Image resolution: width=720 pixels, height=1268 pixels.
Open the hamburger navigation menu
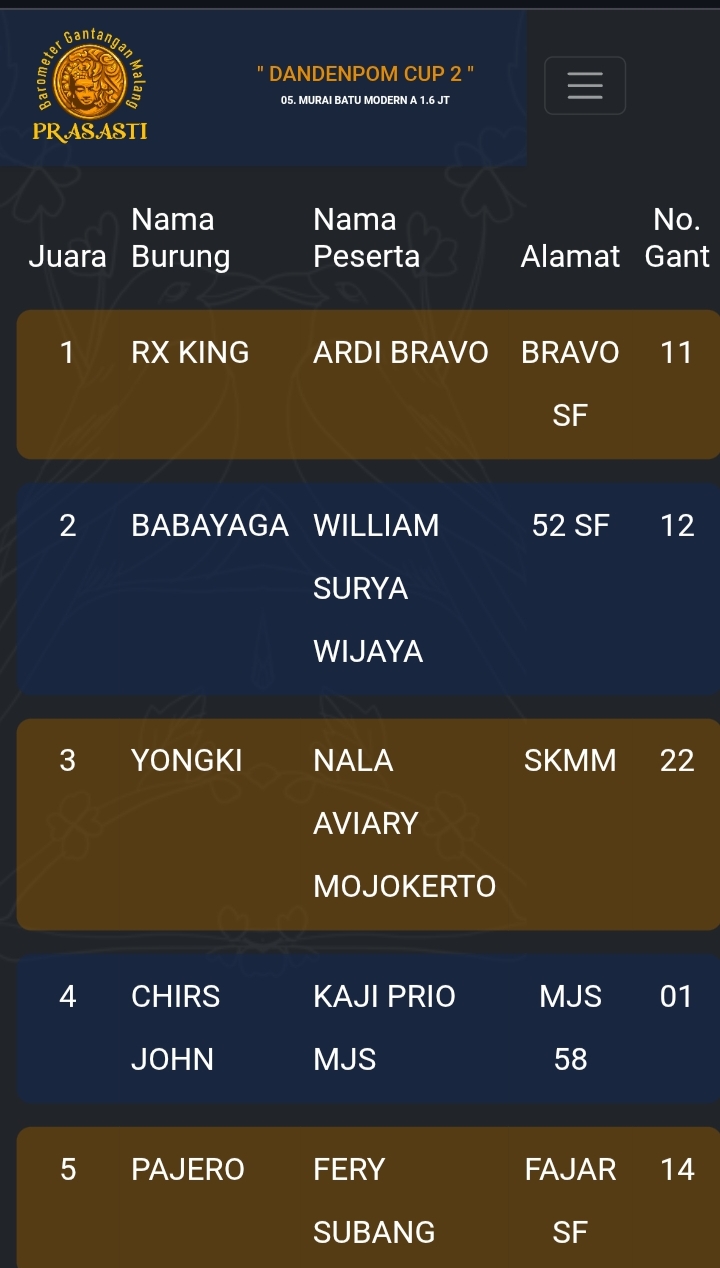point(585,86)
